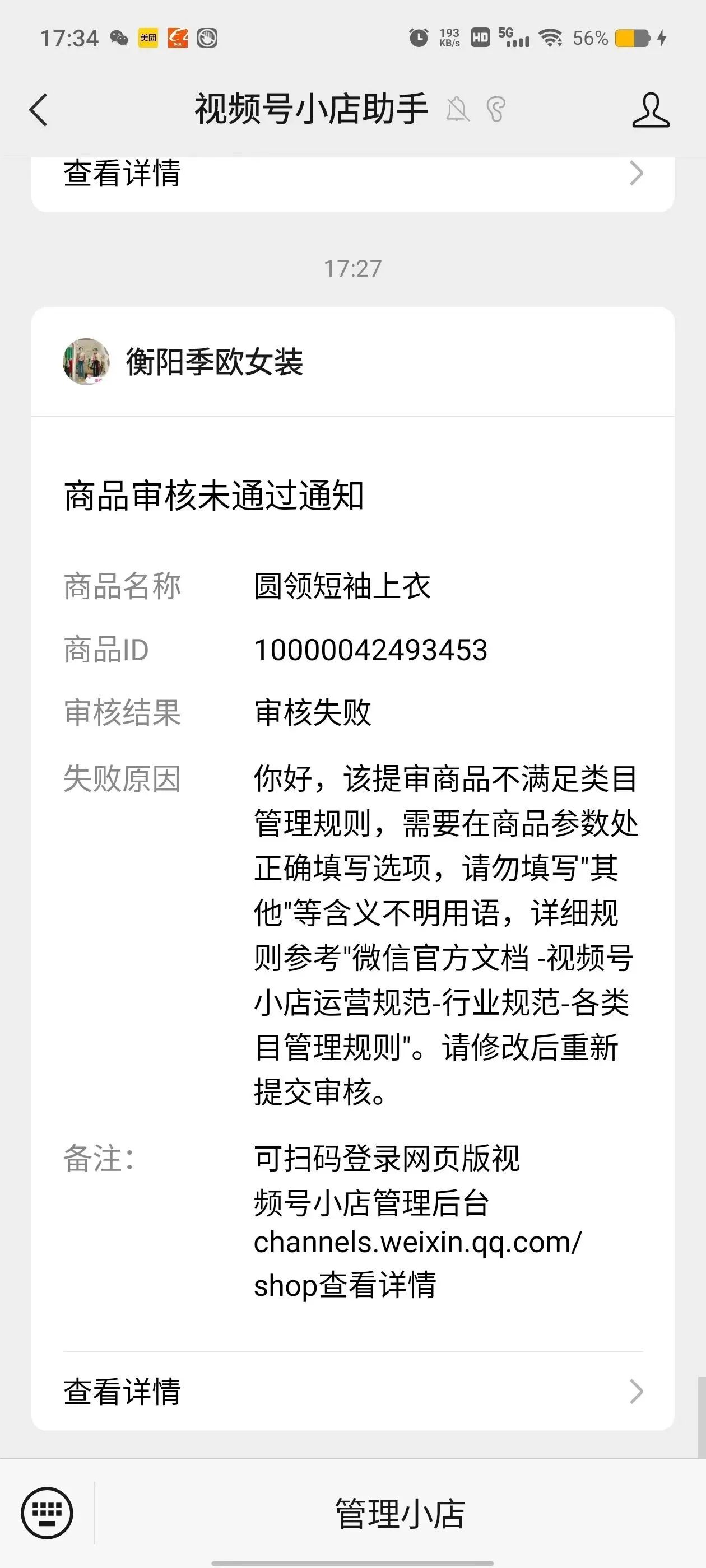Tap the 商品审核未通过通知 message body
The width and height of the screenshot is (706, 1568).
(x=352, y=884)
